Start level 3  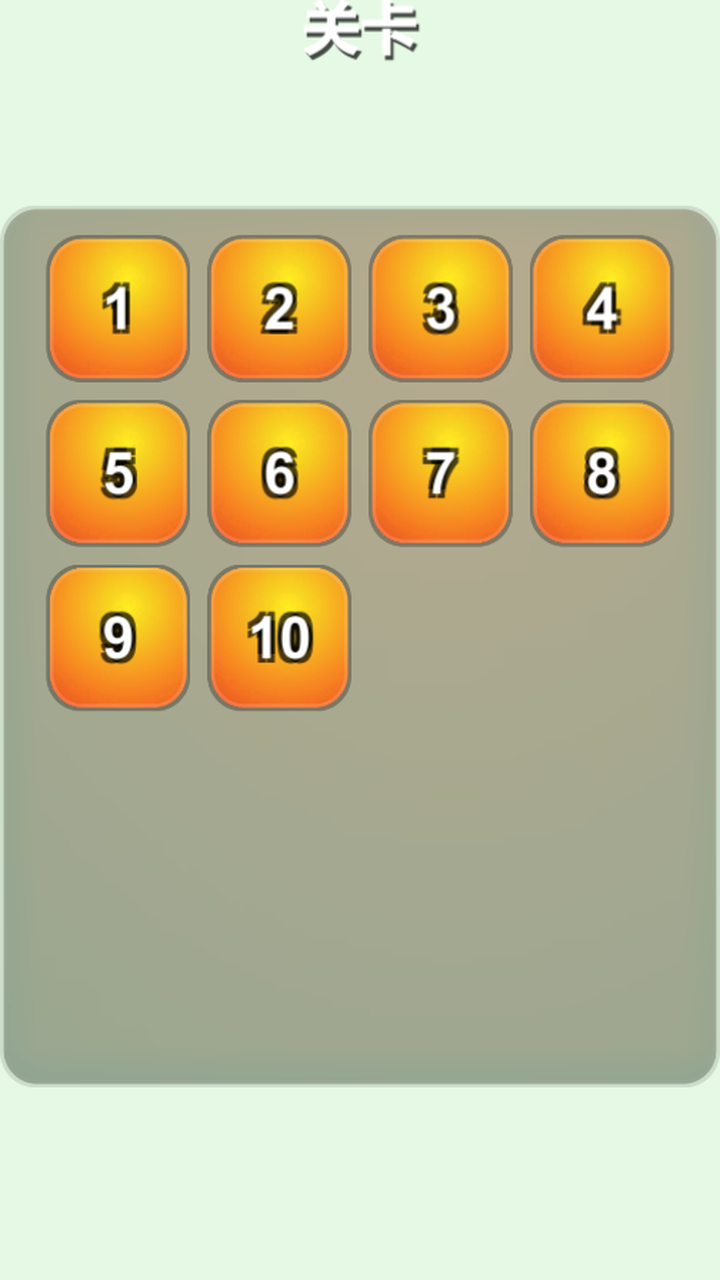click(440, 308)
